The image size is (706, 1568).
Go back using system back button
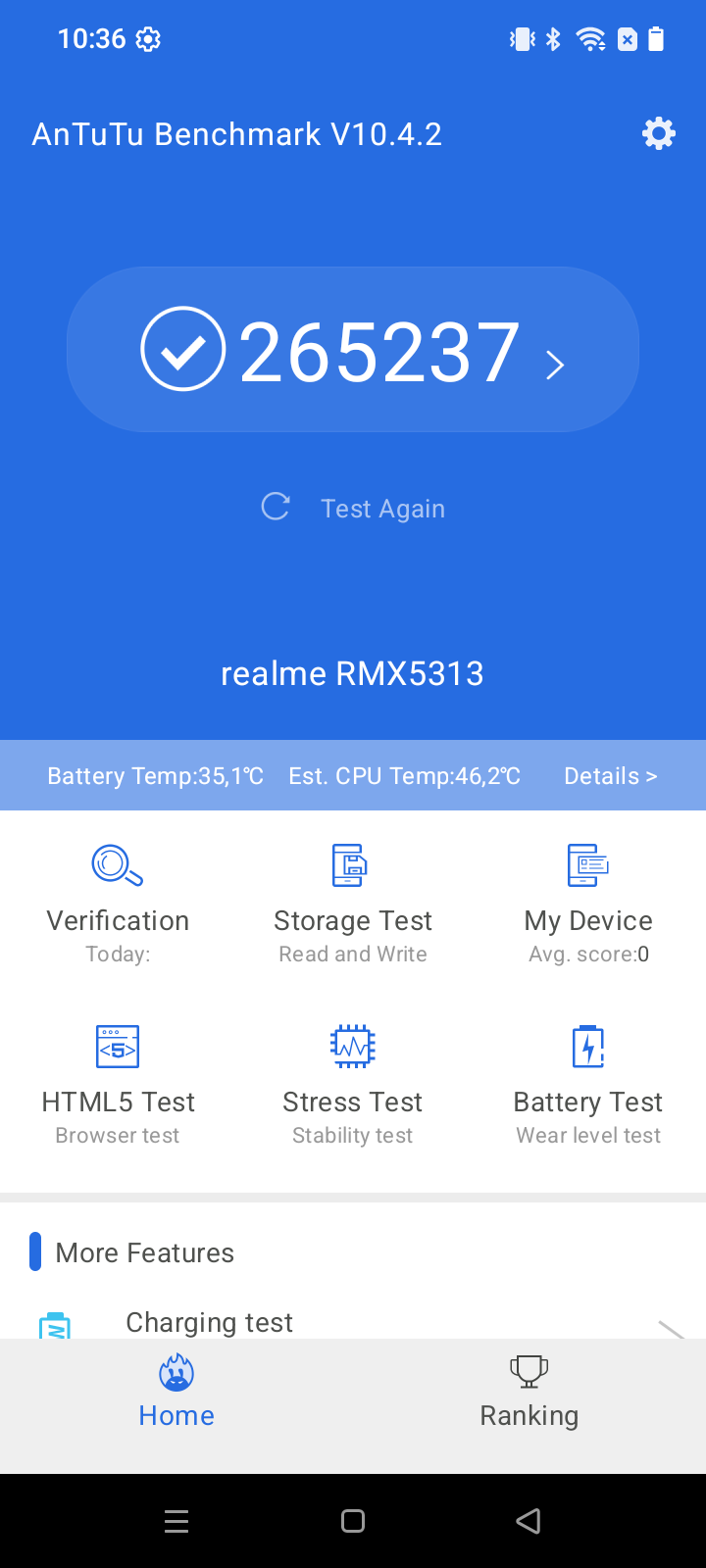529,1521
